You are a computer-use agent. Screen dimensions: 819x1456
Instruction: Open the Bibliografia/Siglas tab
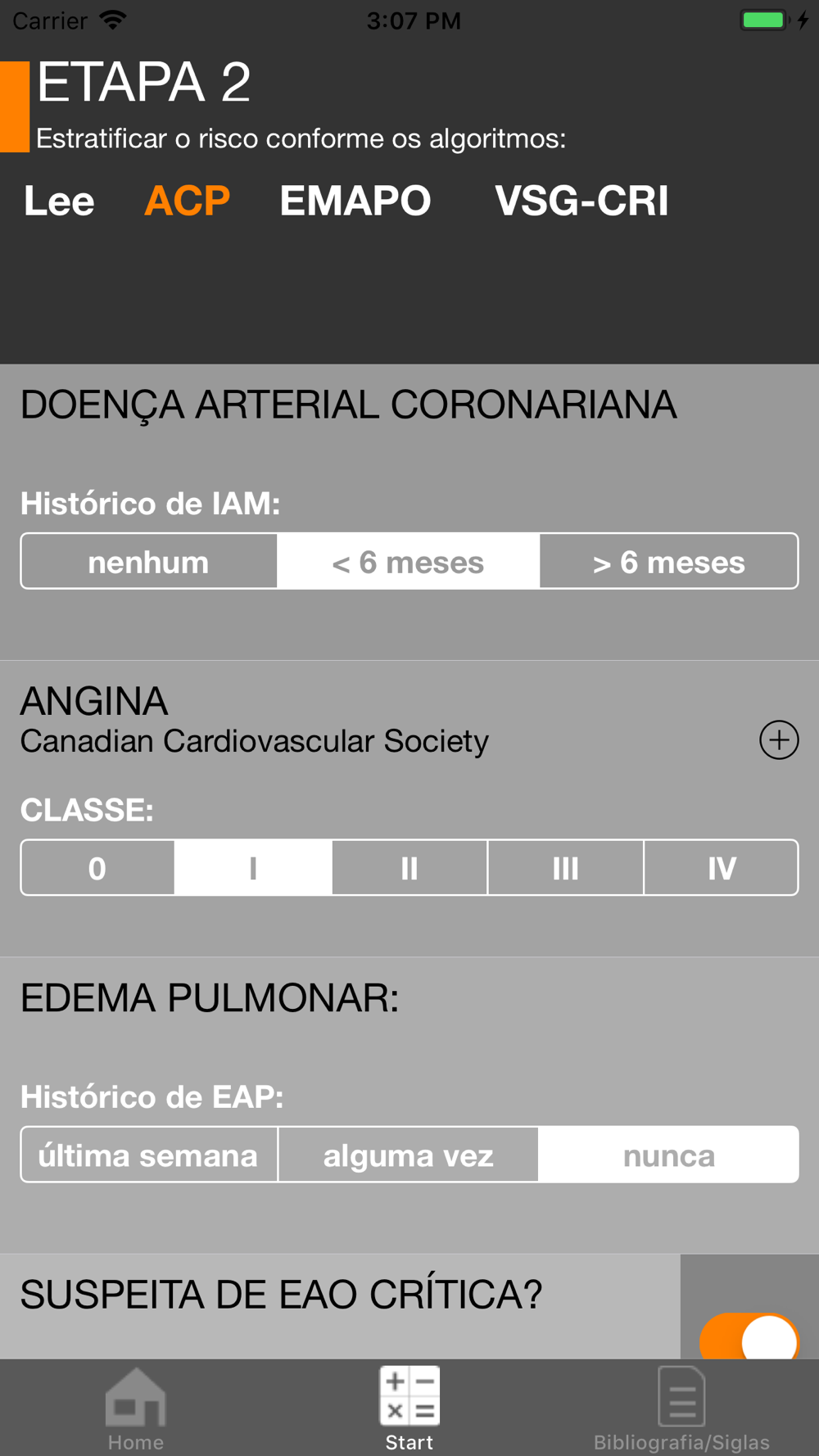(681, 1409)
